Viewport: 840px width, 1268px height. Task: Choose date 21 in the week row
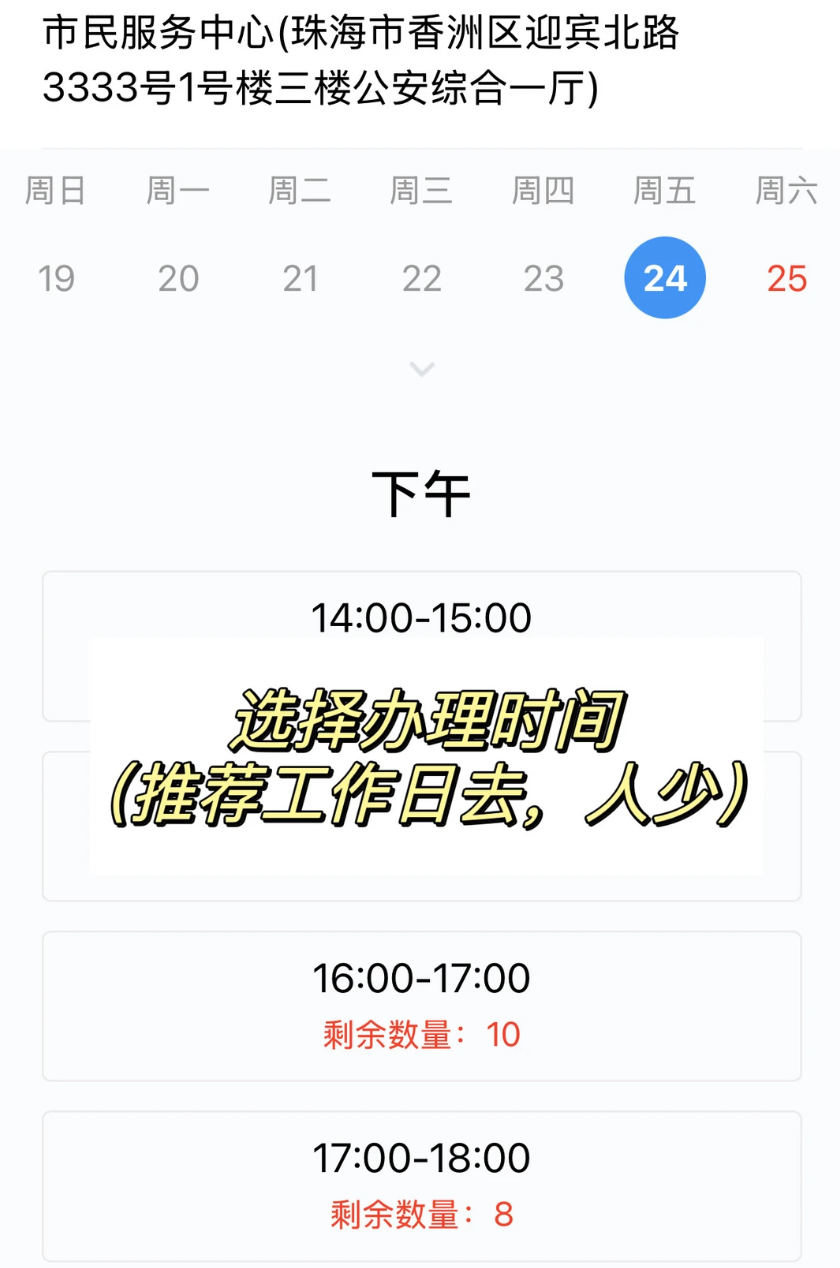pyautogui.click(x=300, y=278)
